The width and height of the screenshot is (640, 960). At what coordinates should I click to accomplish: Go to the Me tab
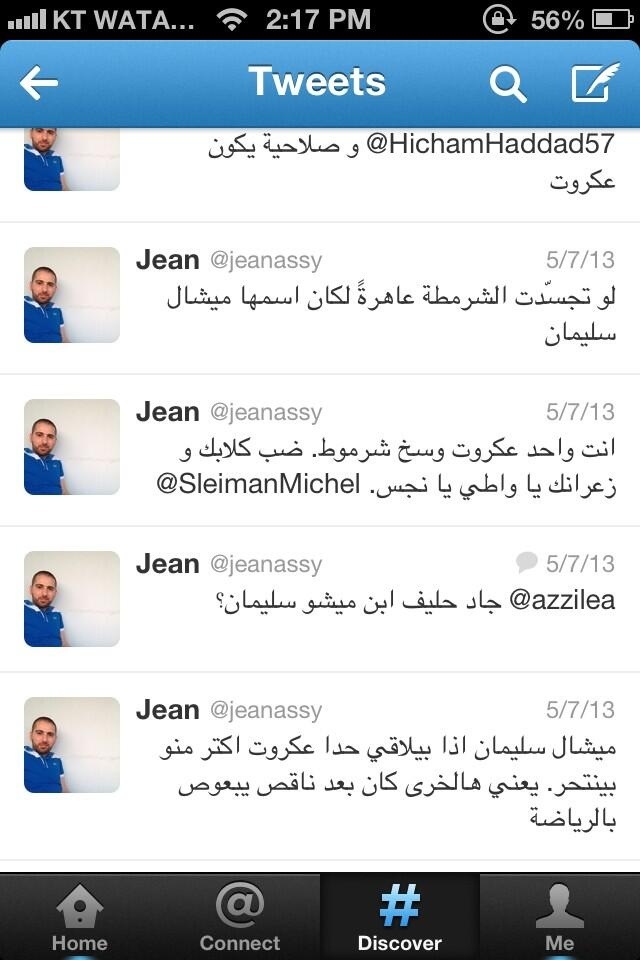point(559,917)
